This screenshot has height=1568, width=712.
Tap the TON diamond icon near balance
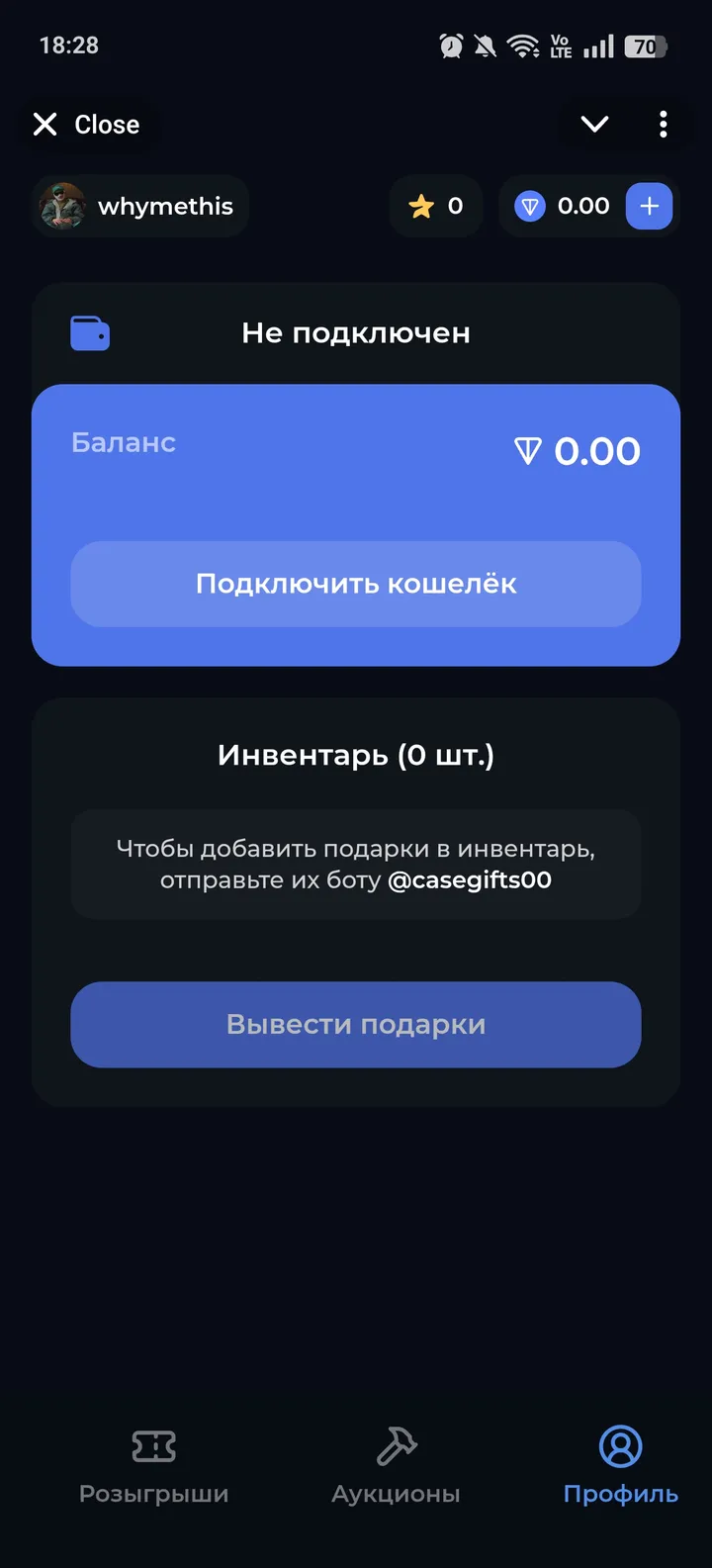click(530, 206)
